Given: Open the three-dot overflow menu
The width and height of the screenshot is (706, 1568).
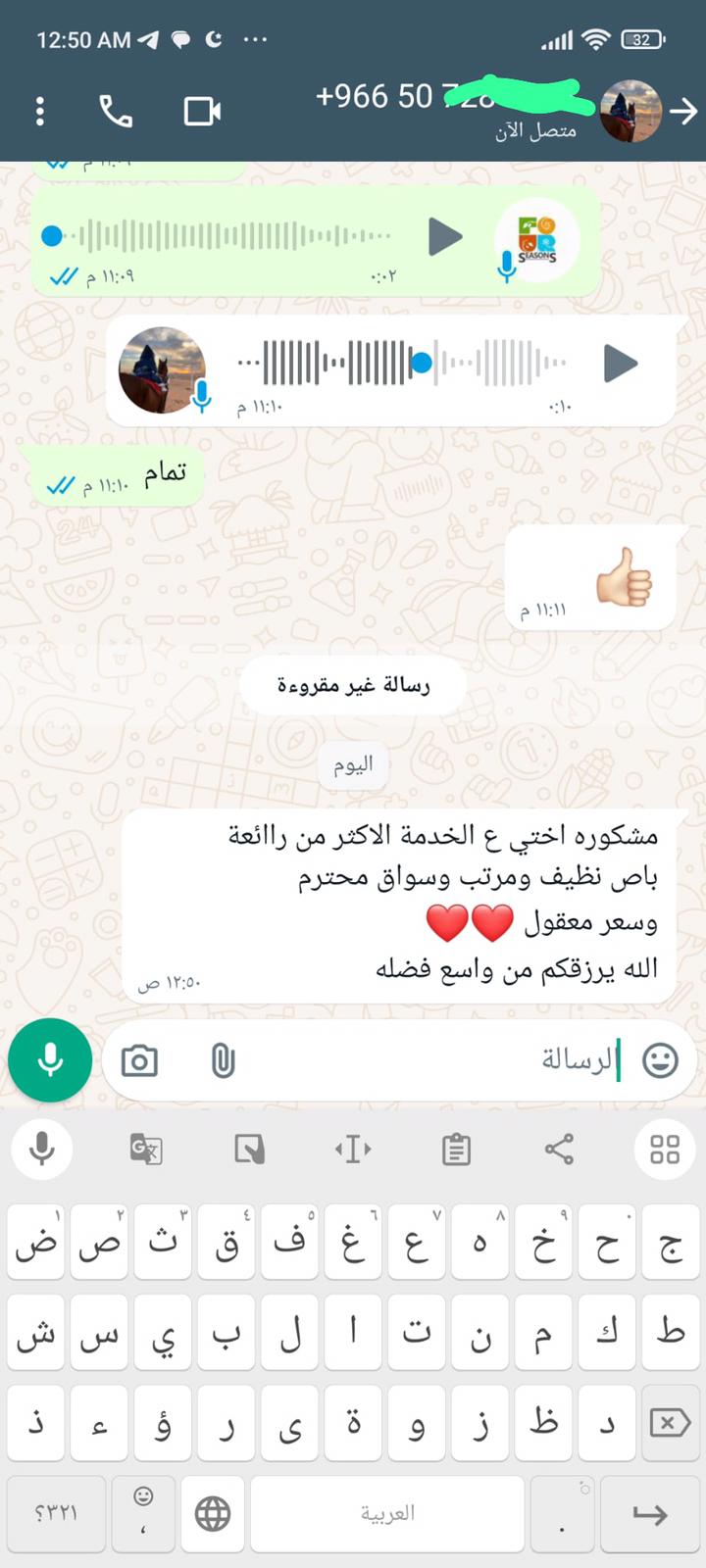Looking at the screenshot, I should click(40, 111).
